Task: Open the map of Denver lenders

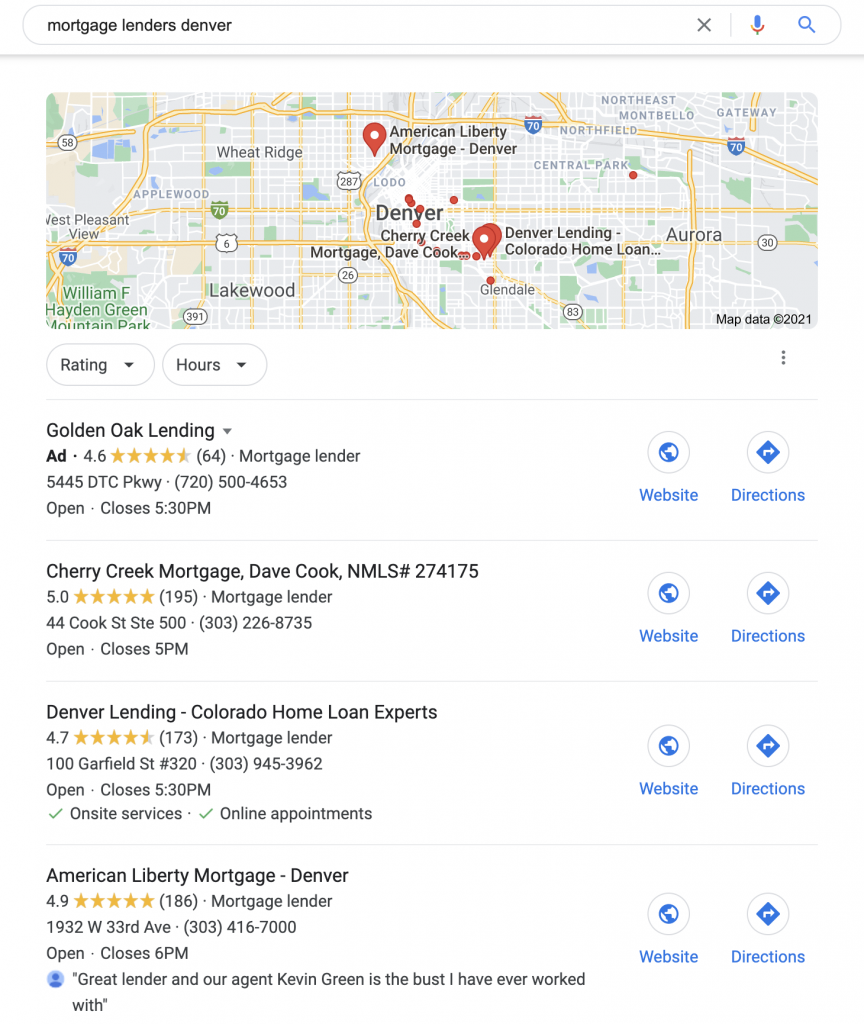Action: pyautogui.click(x=432, y=211)
